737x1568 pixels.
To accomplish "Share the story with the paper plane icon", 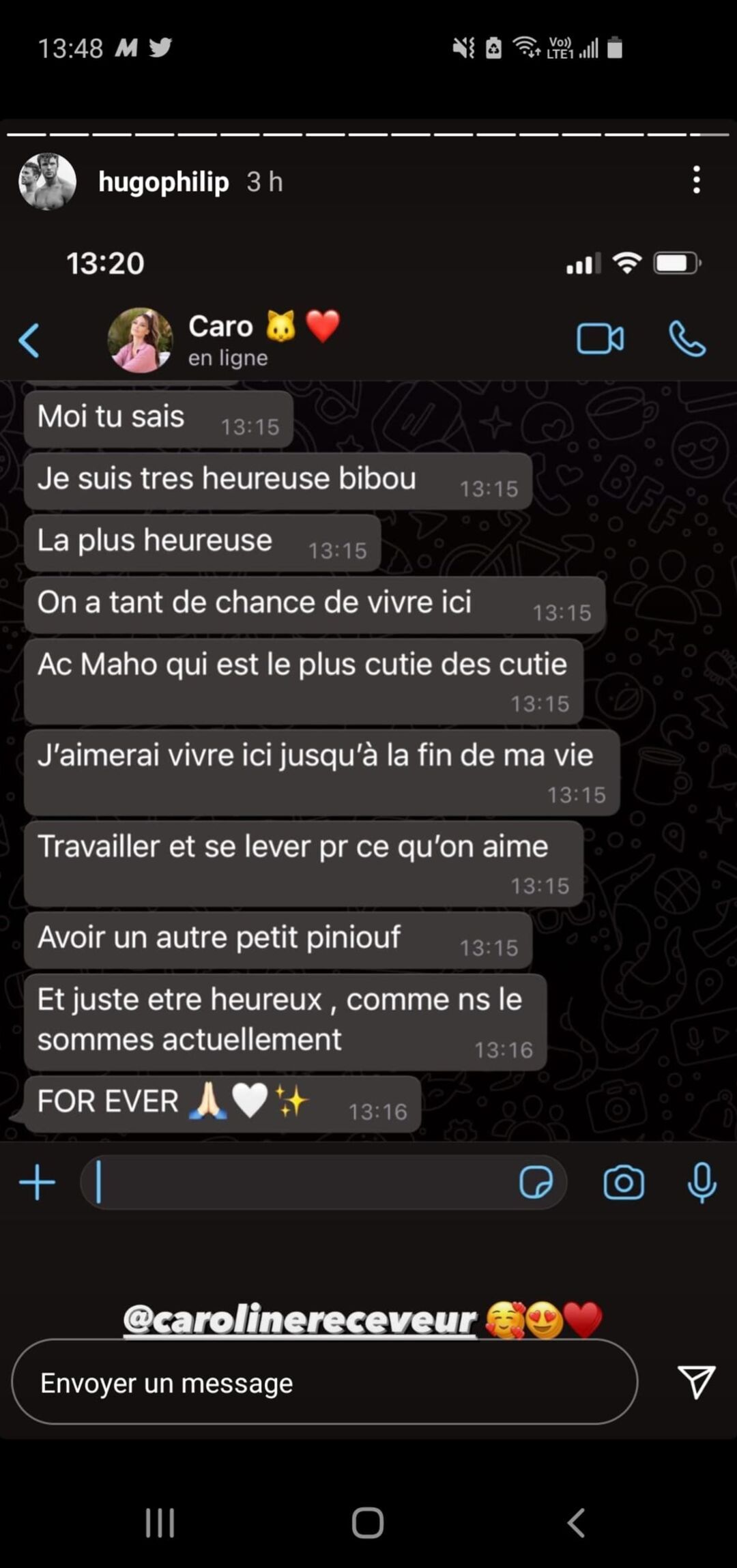I will (x=696, y=1382).
